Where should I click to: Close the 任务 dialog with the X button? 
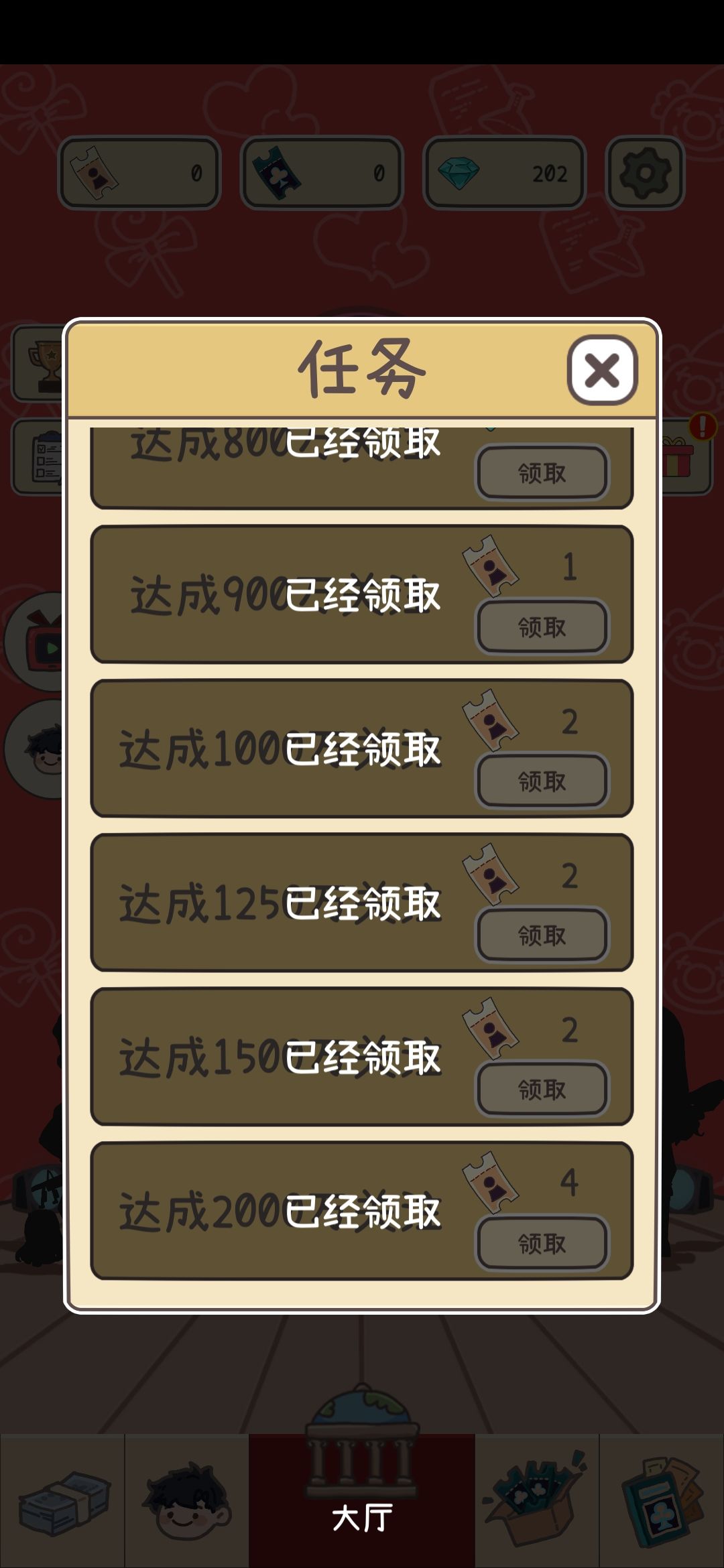[x=601, y=370]
